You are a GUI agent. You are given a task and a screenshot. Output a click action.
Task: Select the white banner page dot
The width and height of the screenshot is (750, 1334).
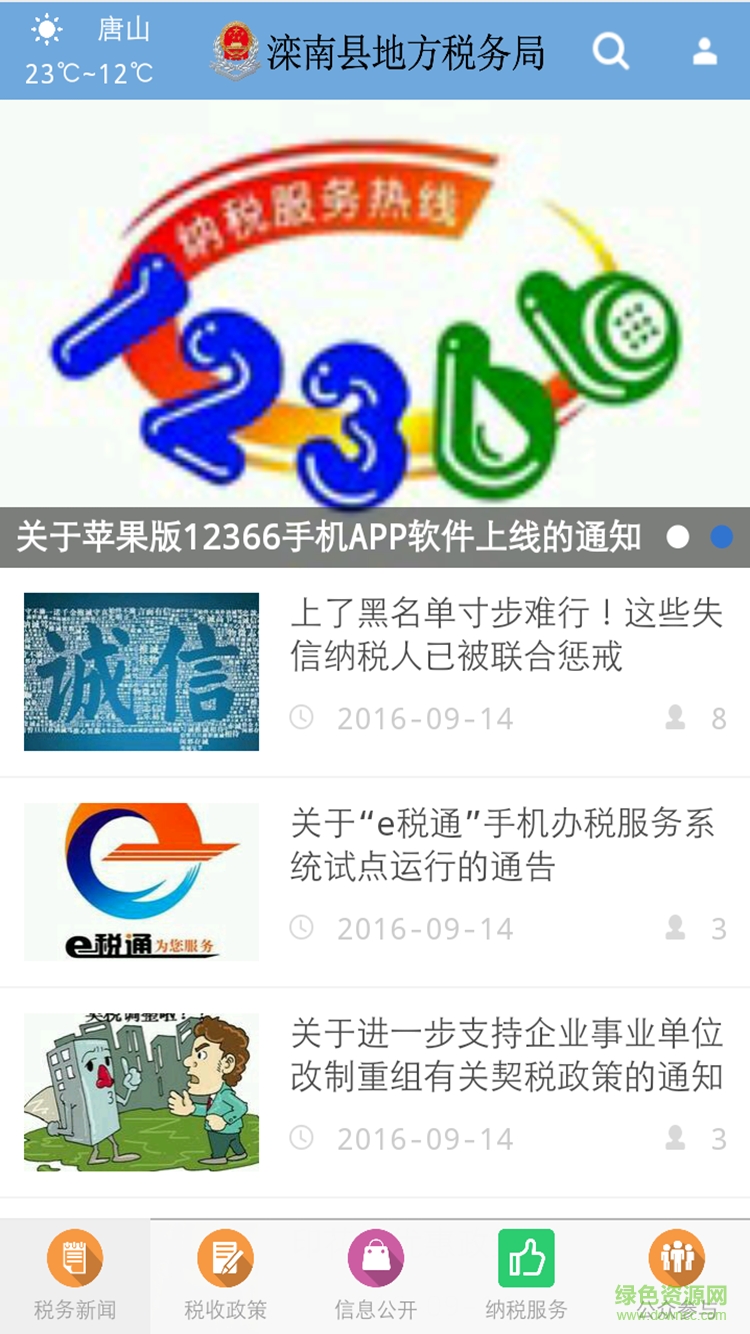(x=678, y=537)
